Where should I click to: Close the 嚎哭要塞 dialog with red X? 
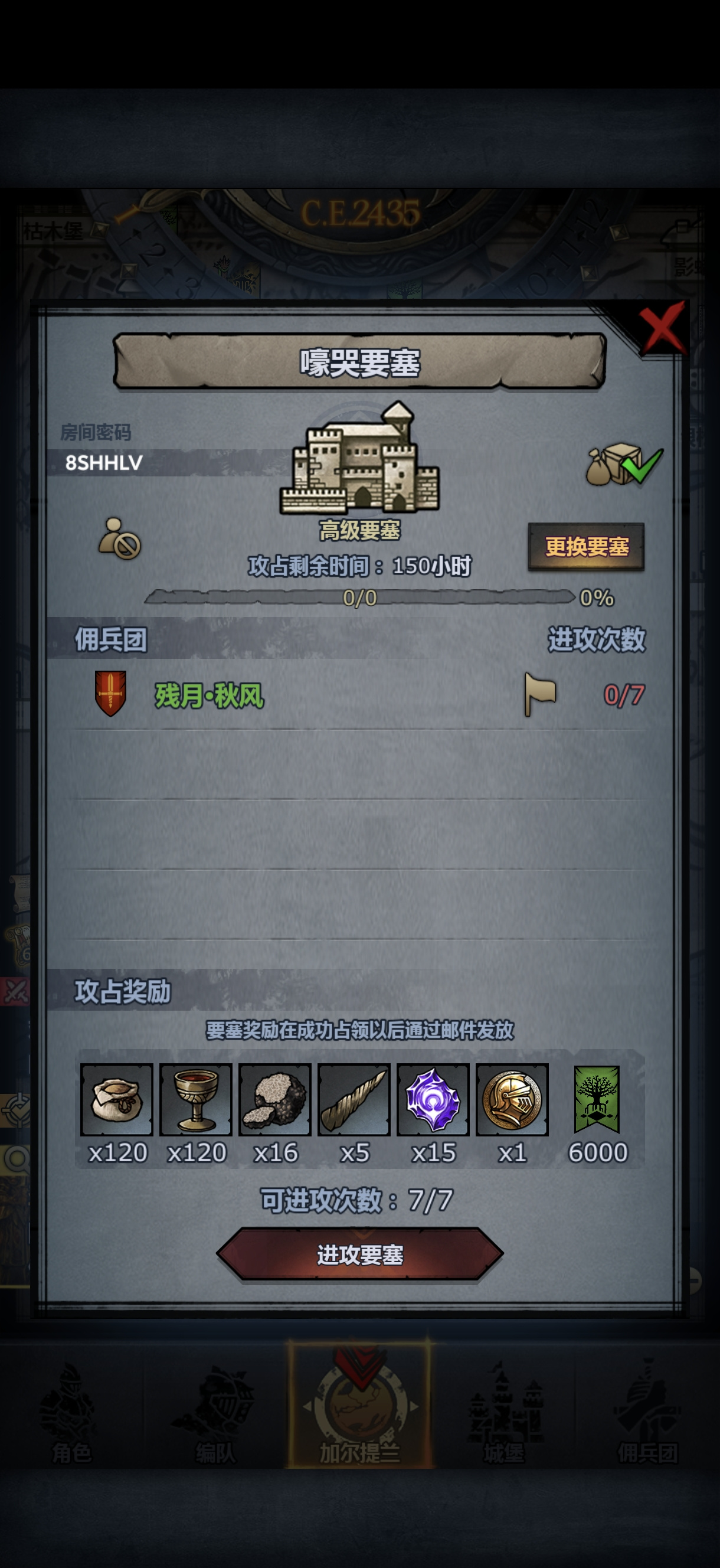coord(663,329)
